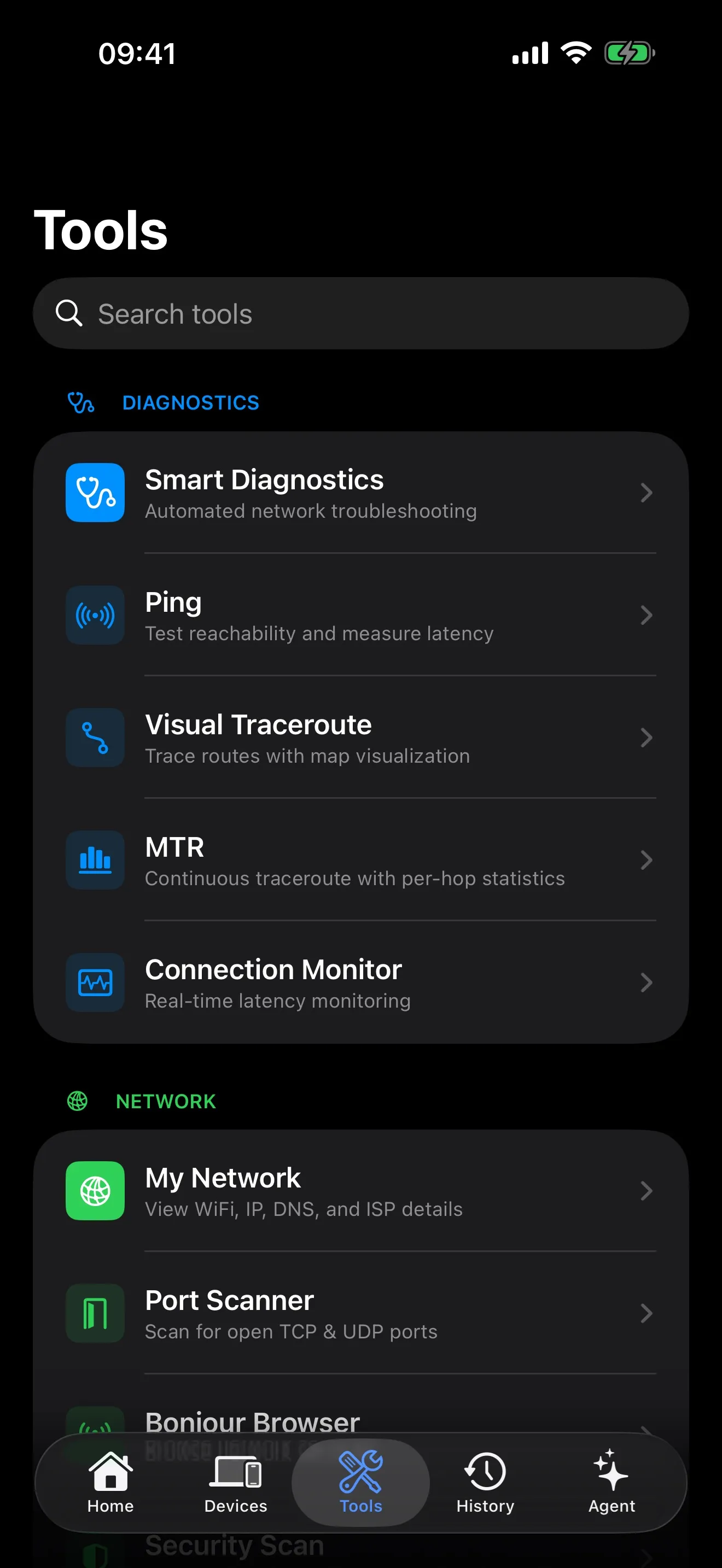Expand the My Network row chevron
Screen dimensions: 722x1568
(x=647, y=1191)
